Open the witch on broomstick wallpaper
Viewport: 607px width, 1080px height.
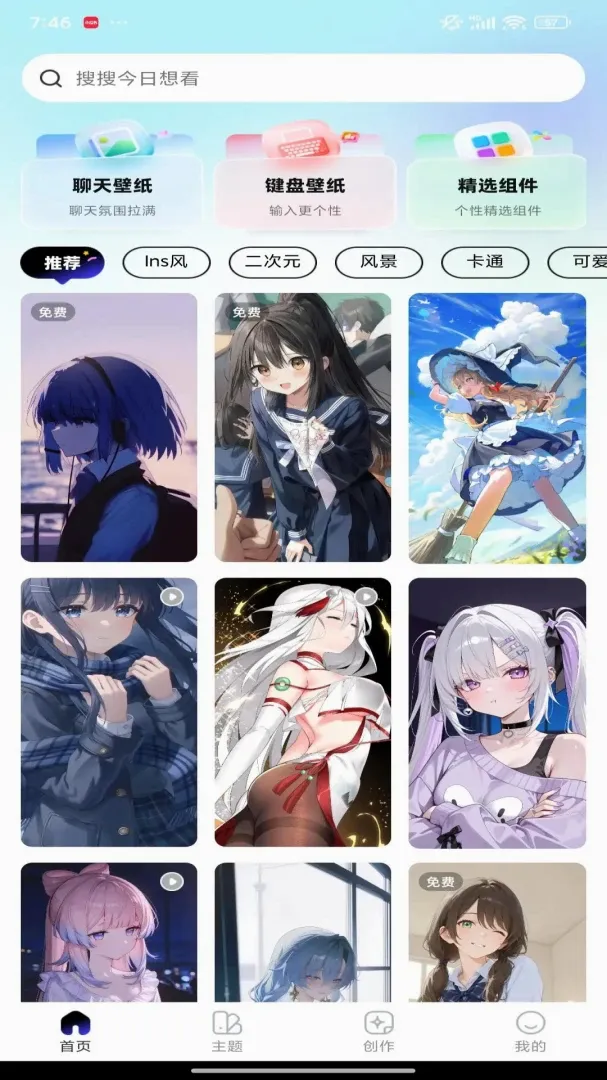coord(497,428)
